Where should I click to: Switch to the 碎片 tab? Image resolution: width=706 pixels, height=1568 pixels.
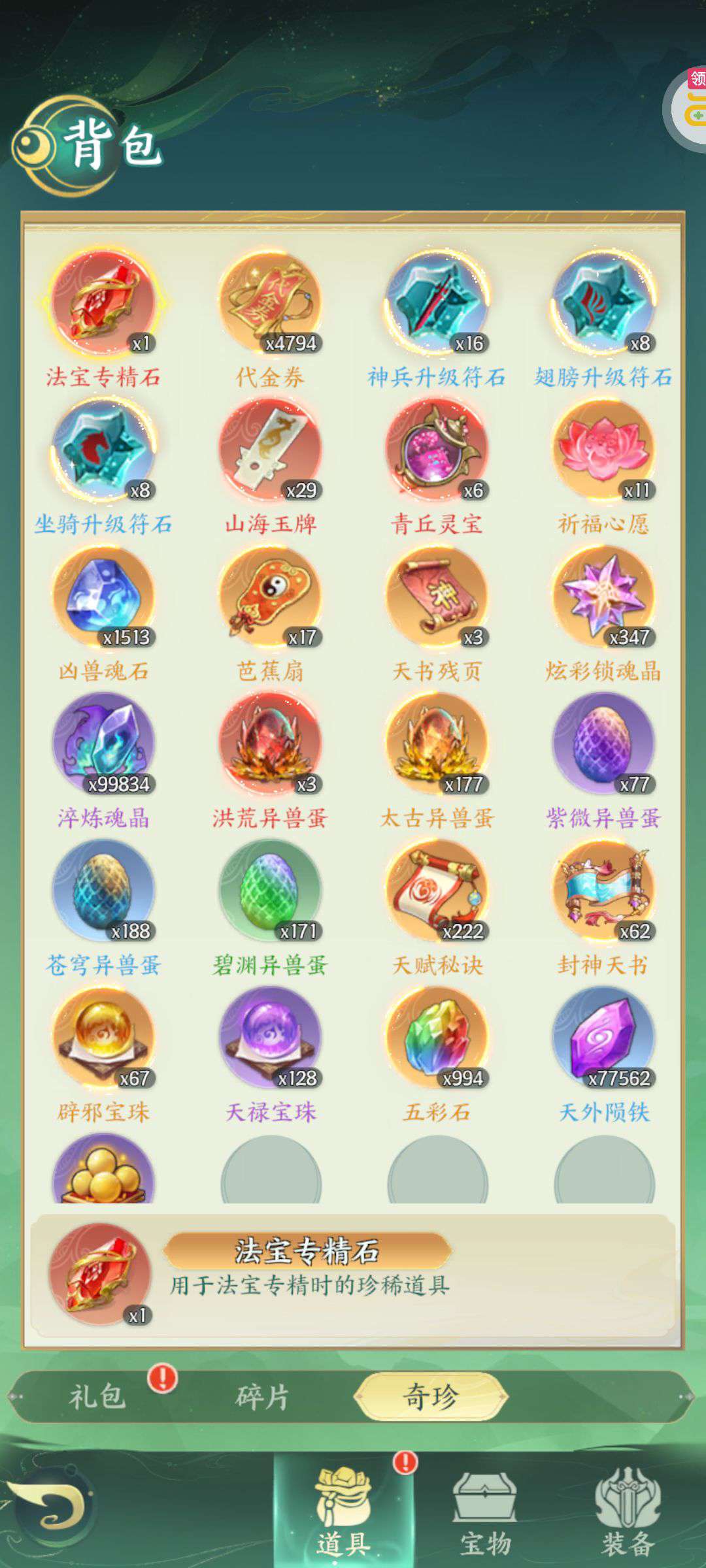261,1397
